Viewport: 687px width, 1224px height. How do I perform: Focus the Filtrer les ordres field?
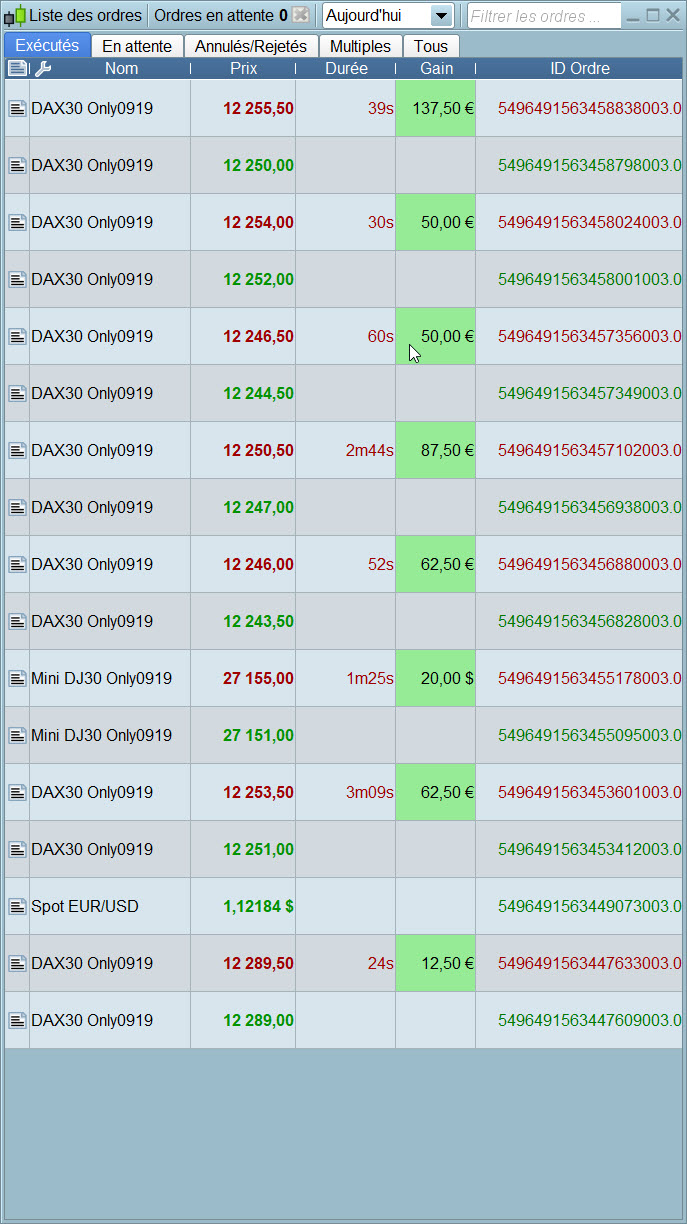[x=543, y=16]
